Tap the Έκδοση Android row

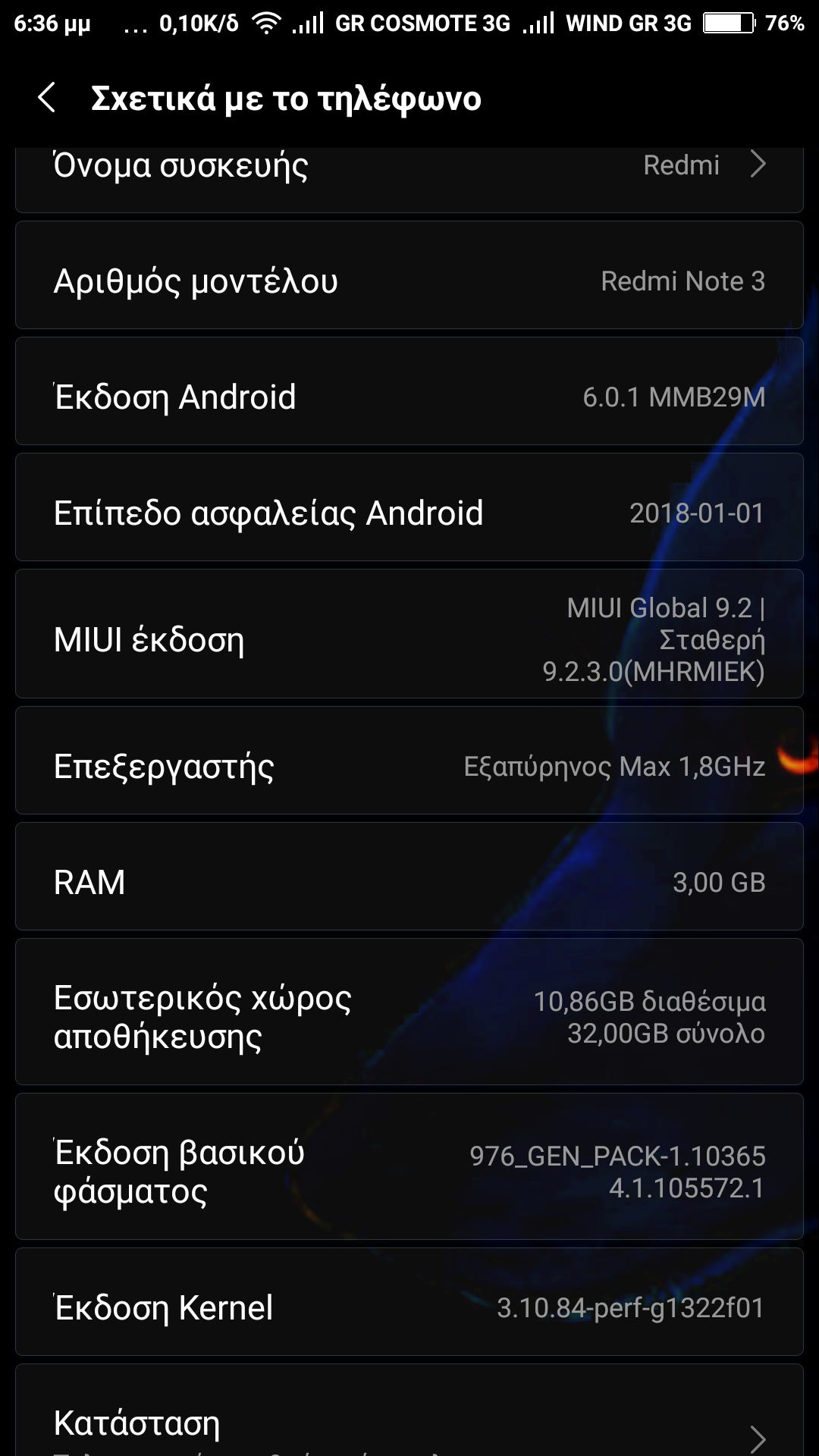[x=409, y=397]
